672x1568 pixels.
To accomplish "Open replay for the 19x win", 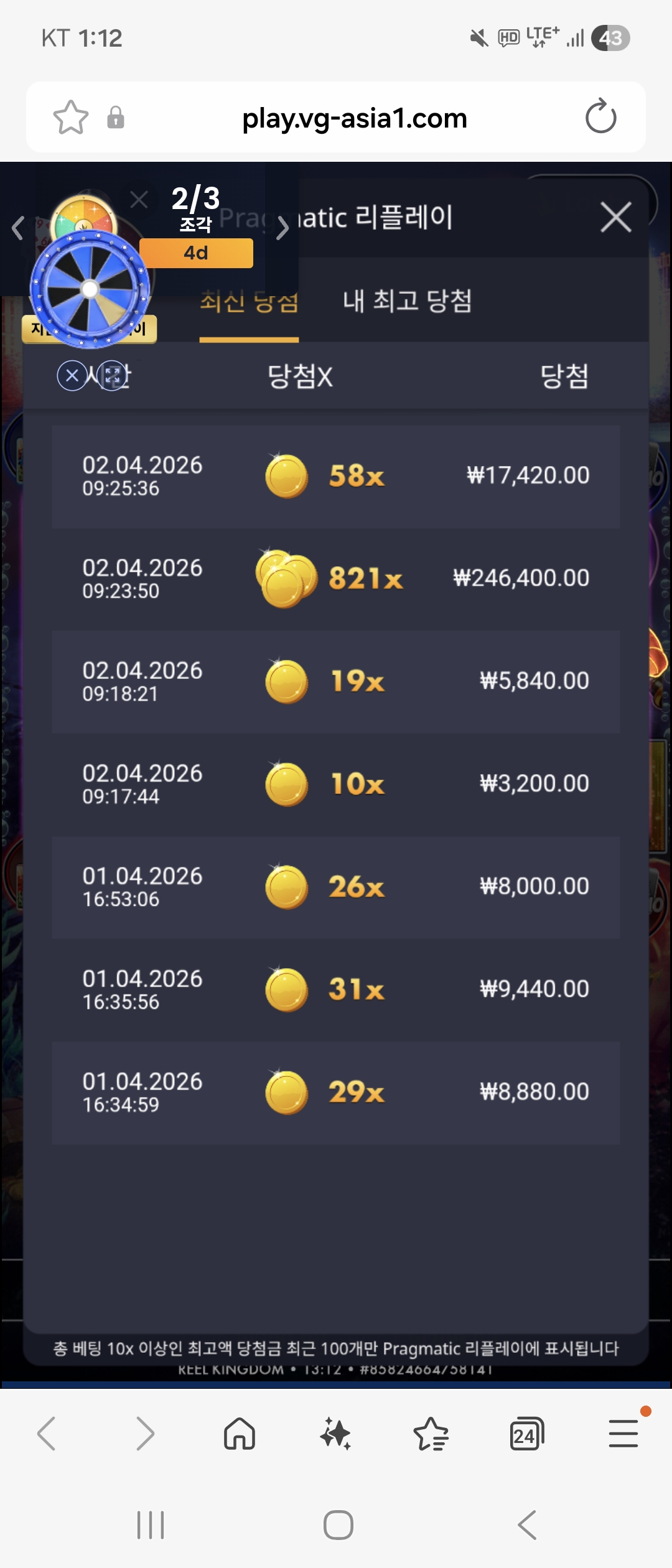I will 336,681.
